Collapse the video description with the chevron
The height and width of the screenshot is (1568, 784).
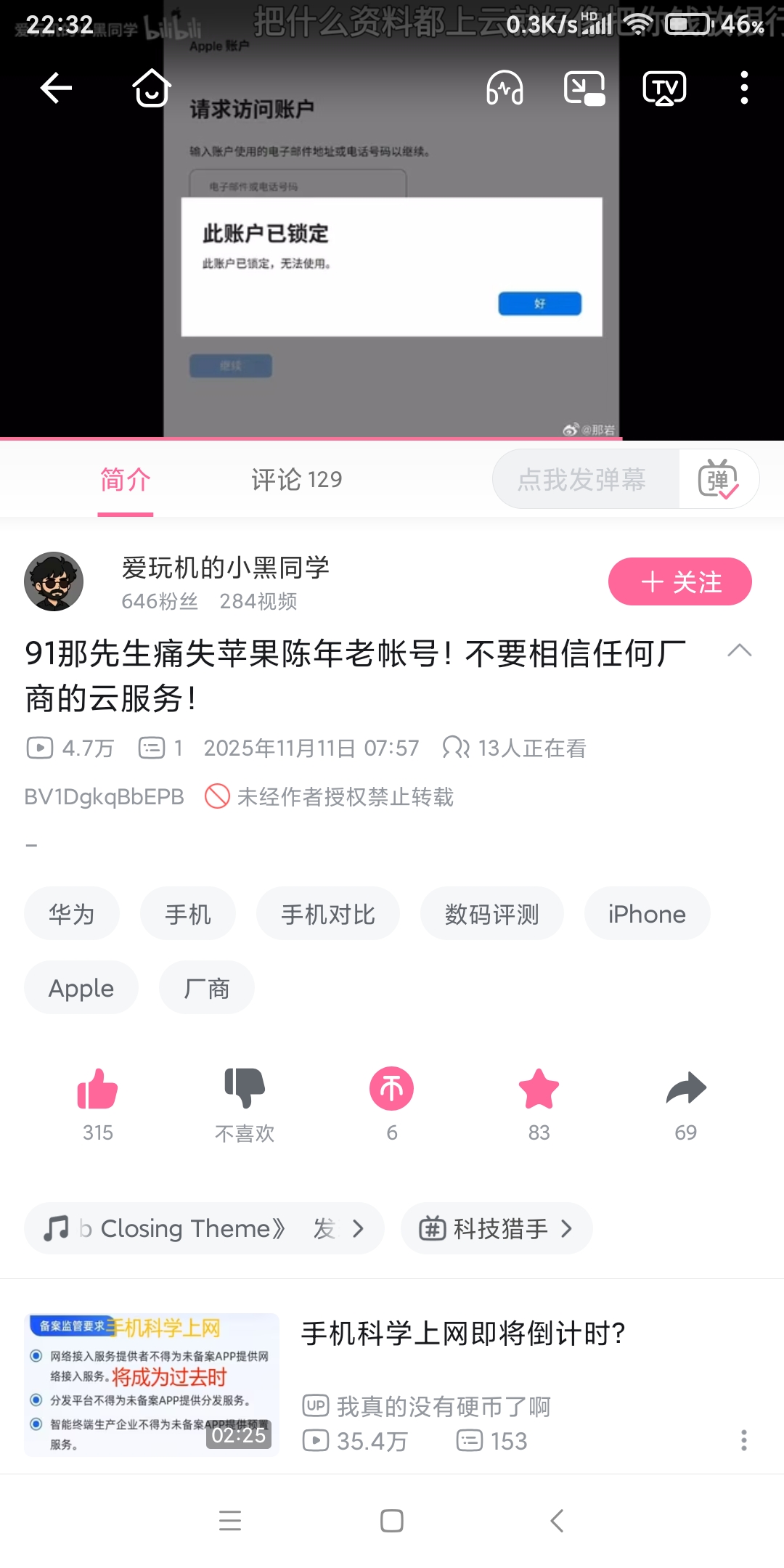tap(741, 651)
